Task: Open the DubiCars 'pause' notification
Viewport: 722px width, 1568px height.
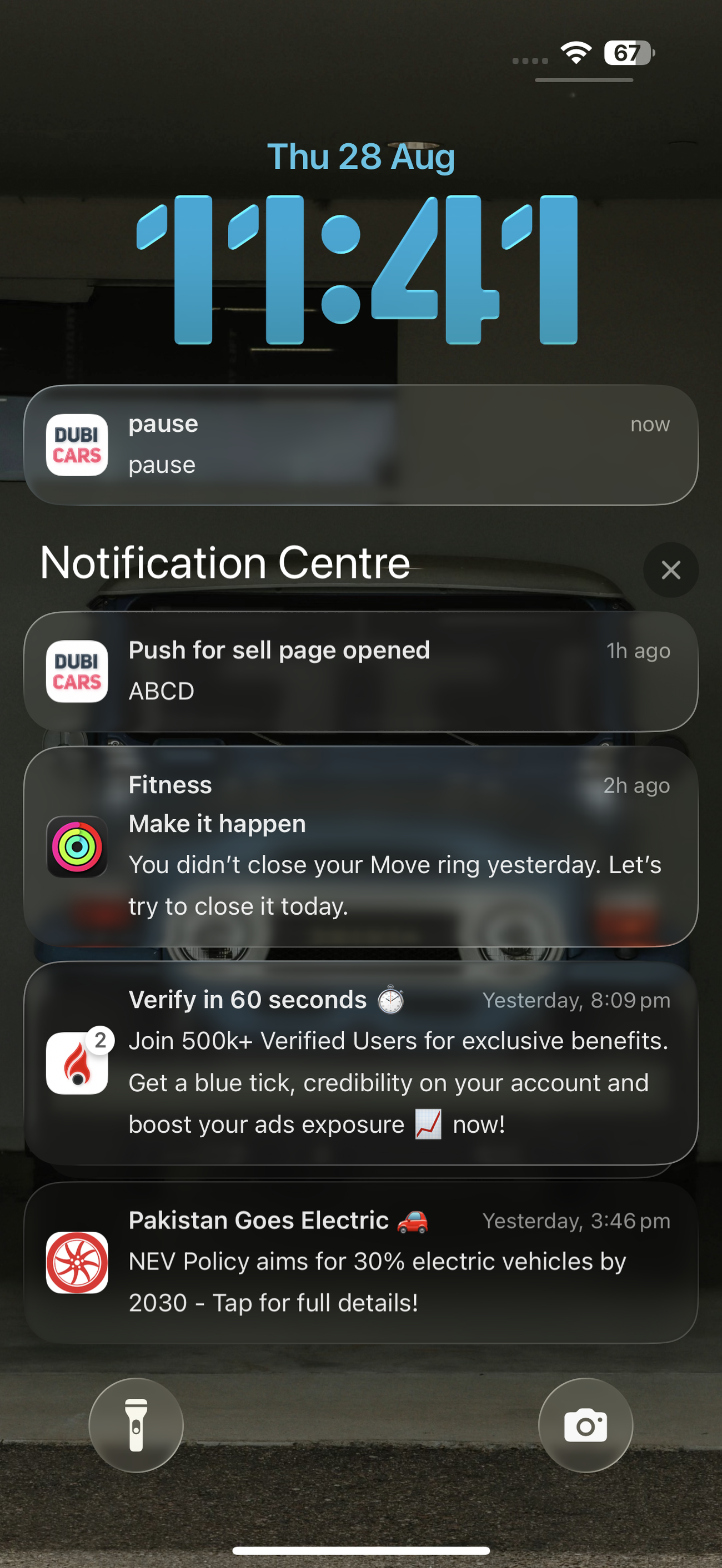Action: pyautogui.click(x=360, y=445)
